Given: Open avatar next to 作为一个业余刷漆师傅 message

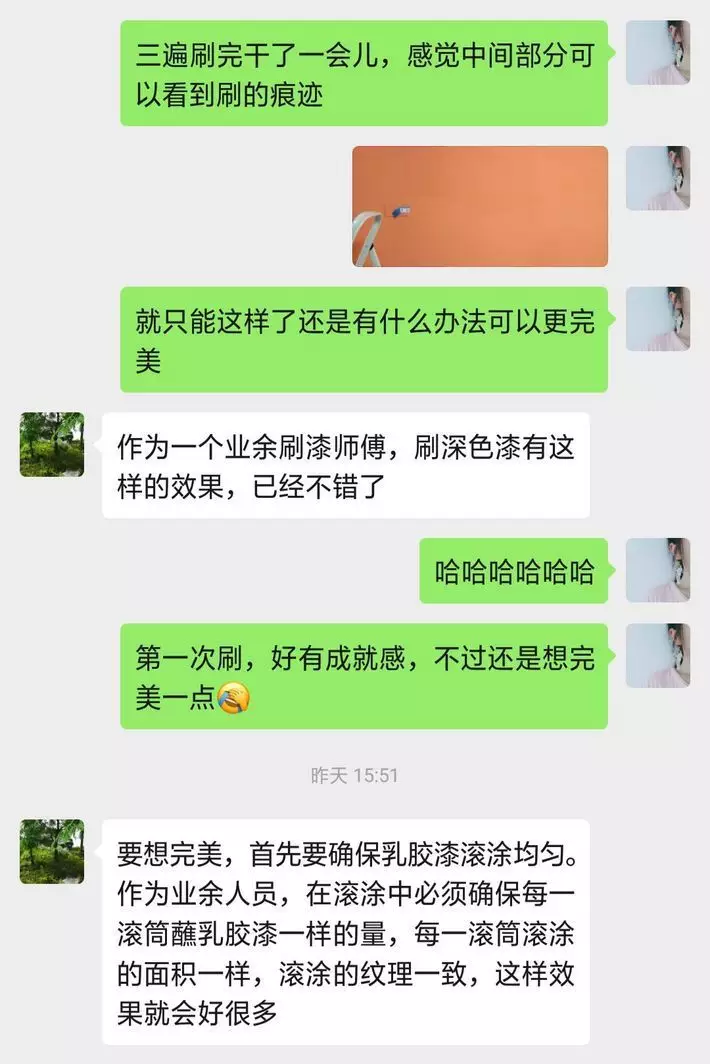Looking at the screenshot, I should coord(52,444).
